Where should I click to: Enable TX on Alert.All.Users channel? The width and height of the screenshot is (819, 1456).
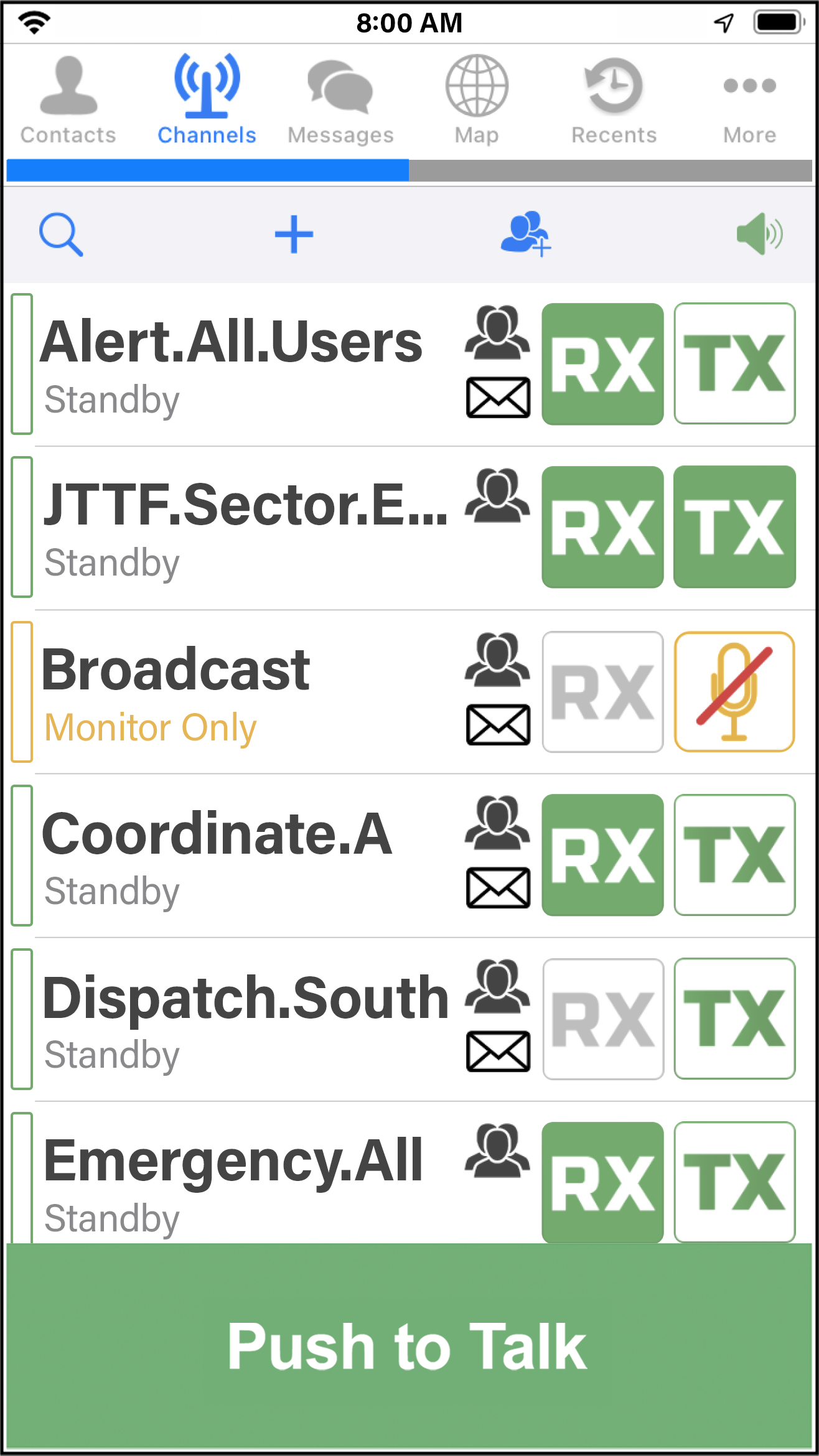point(734,364)
